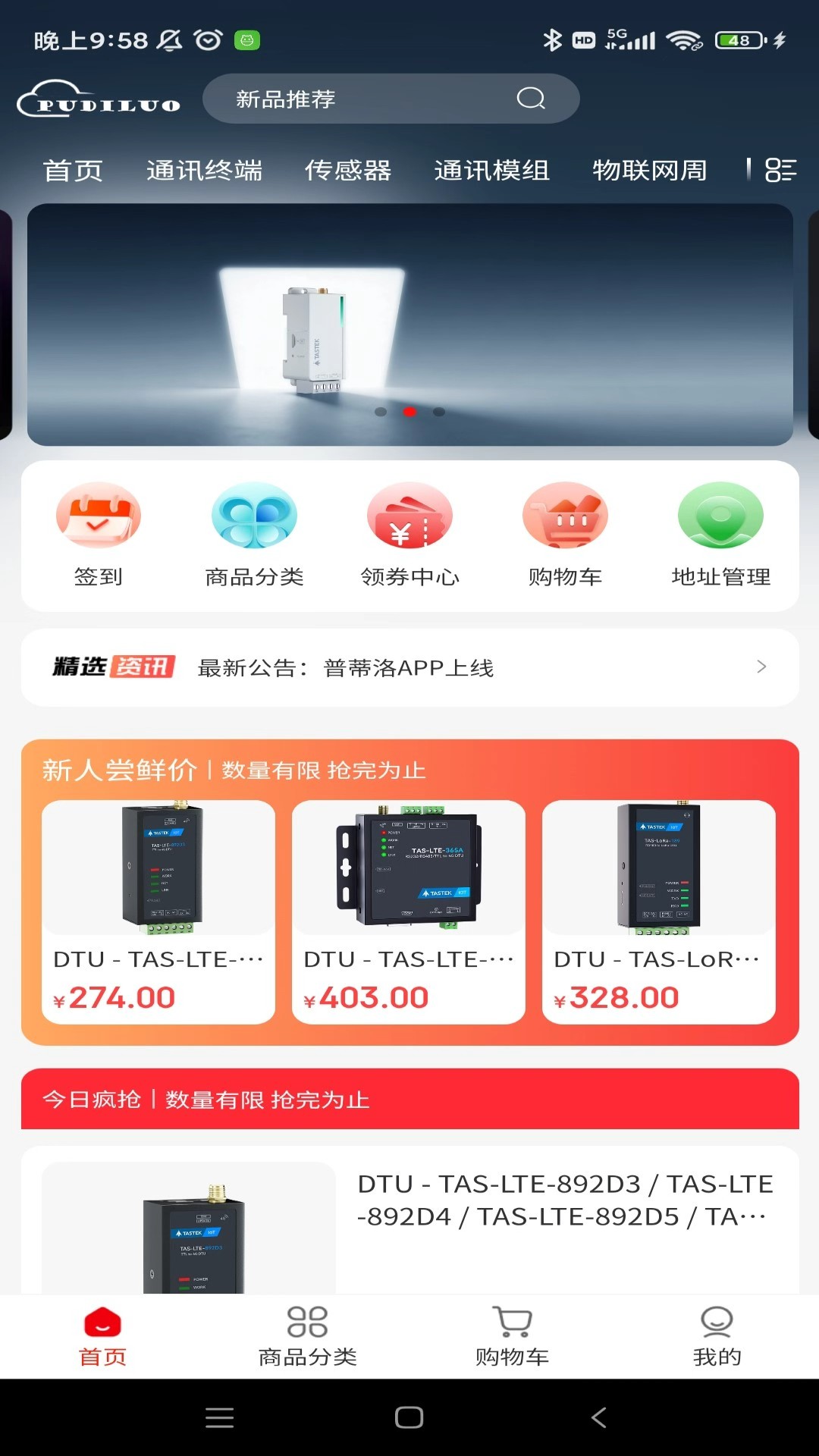This screenshot has width=819, height=1456.
Task: Switch to the 商品分类 bottom tab
Action: tap(307, 1336)
